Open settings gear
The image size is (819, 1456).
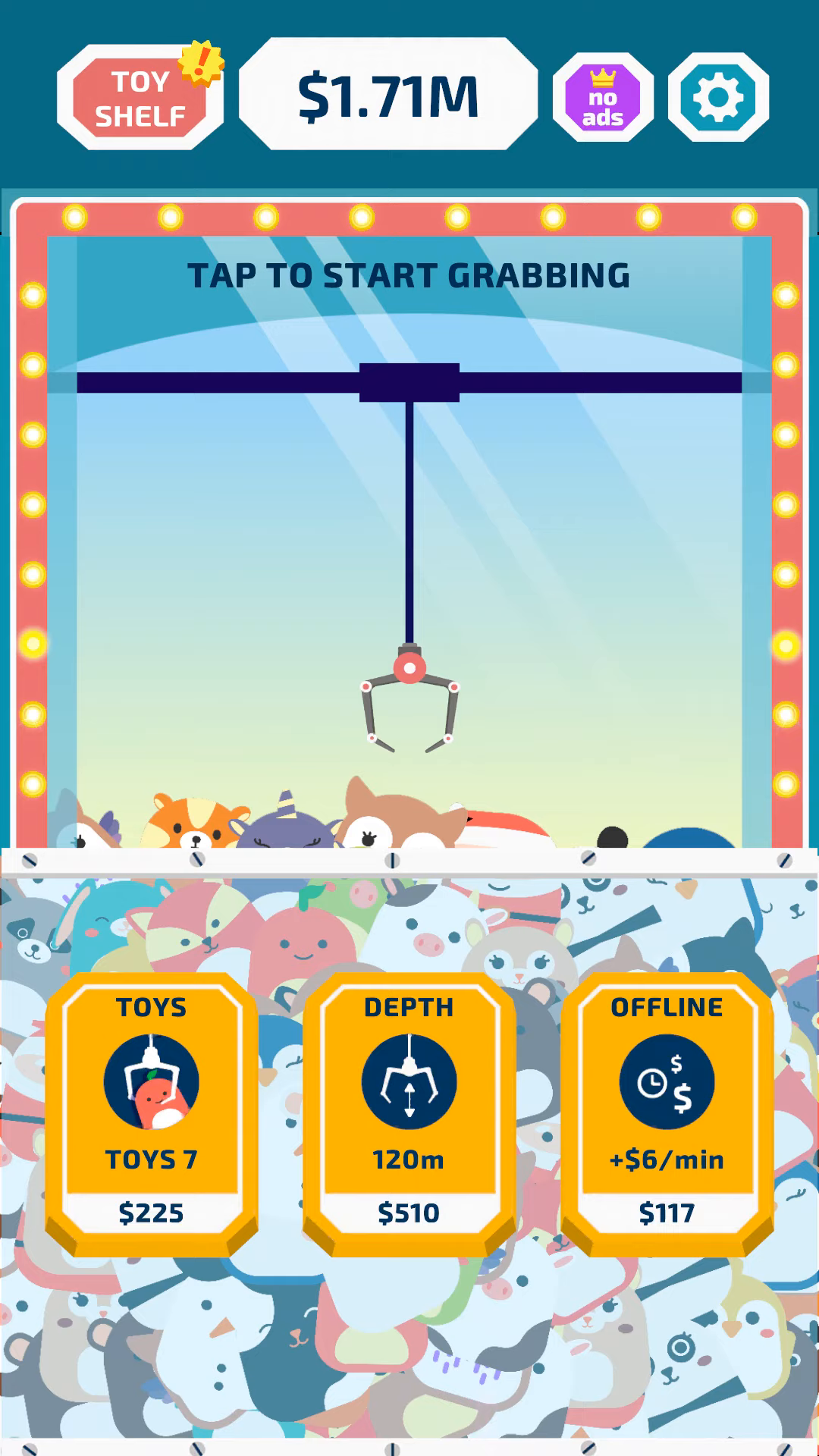click(718, 98)
